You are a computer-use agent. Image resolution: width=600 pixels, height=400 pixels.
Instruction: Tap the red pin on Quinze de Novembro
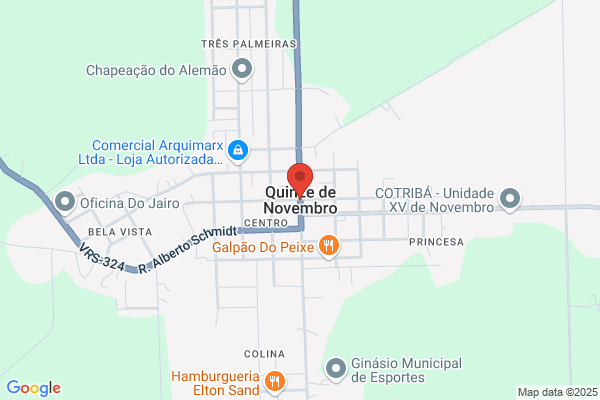point(300,180)
